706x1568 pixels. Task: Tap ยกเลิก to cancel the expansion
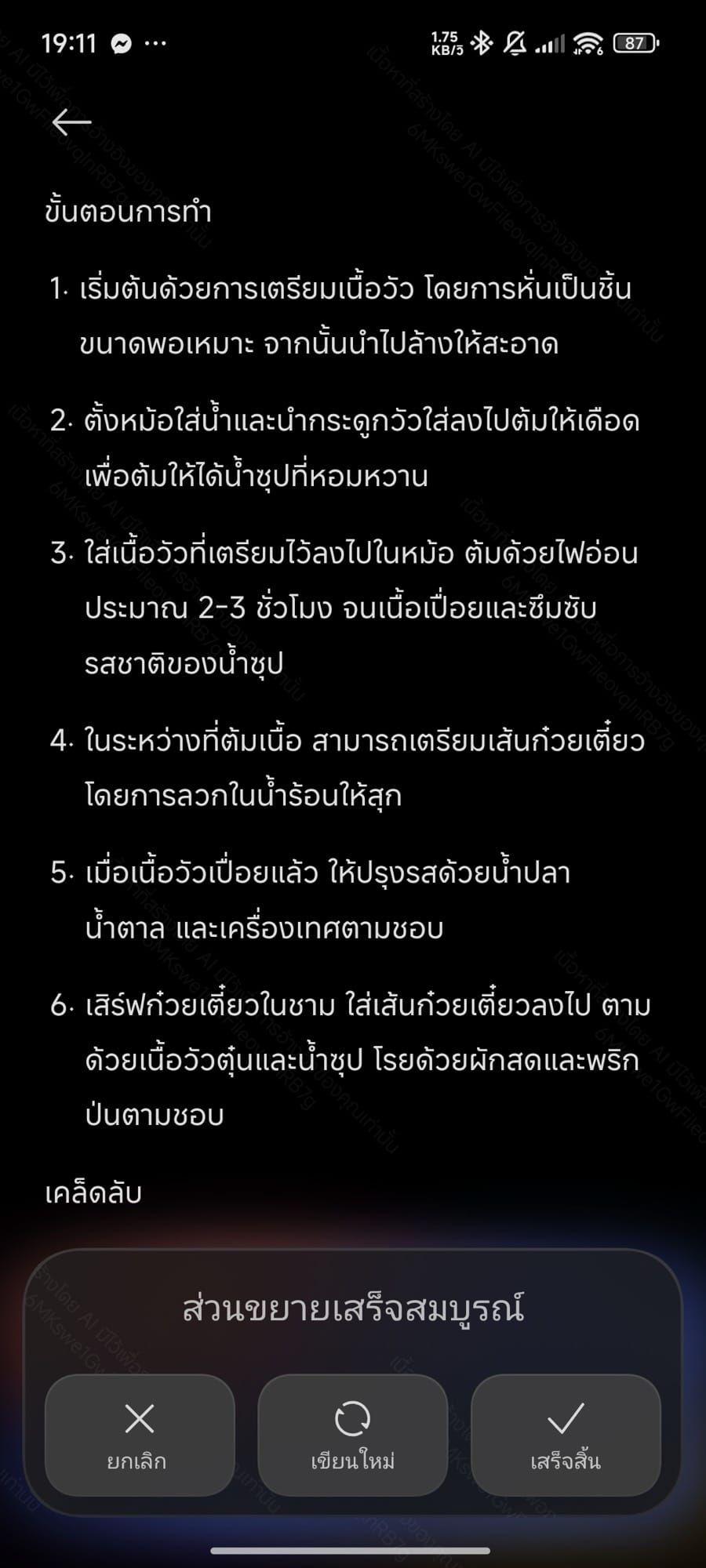click(140, 1435)
